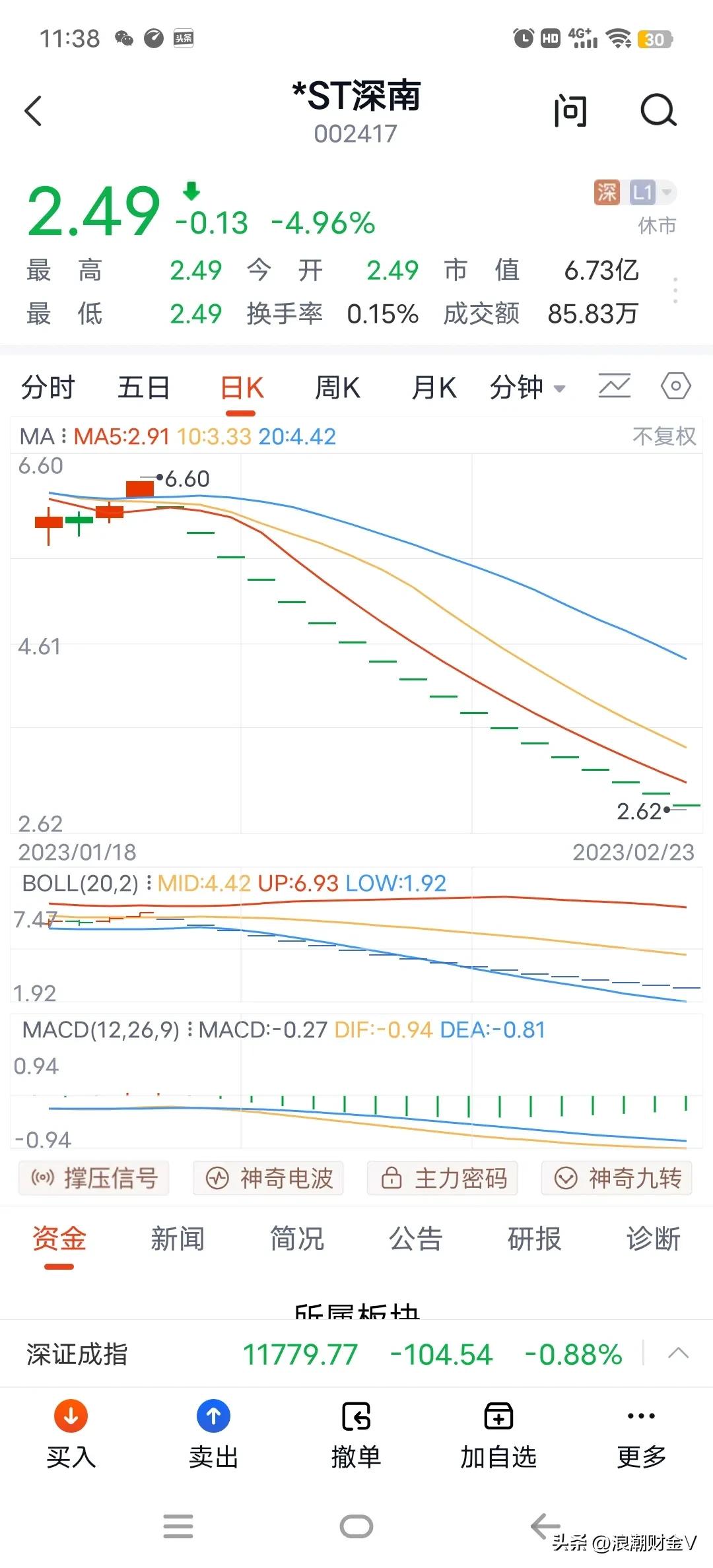Screen dimensions: 713x1568
Task: Open the 问 stock Q&A icon
Action: pos(570,111)
